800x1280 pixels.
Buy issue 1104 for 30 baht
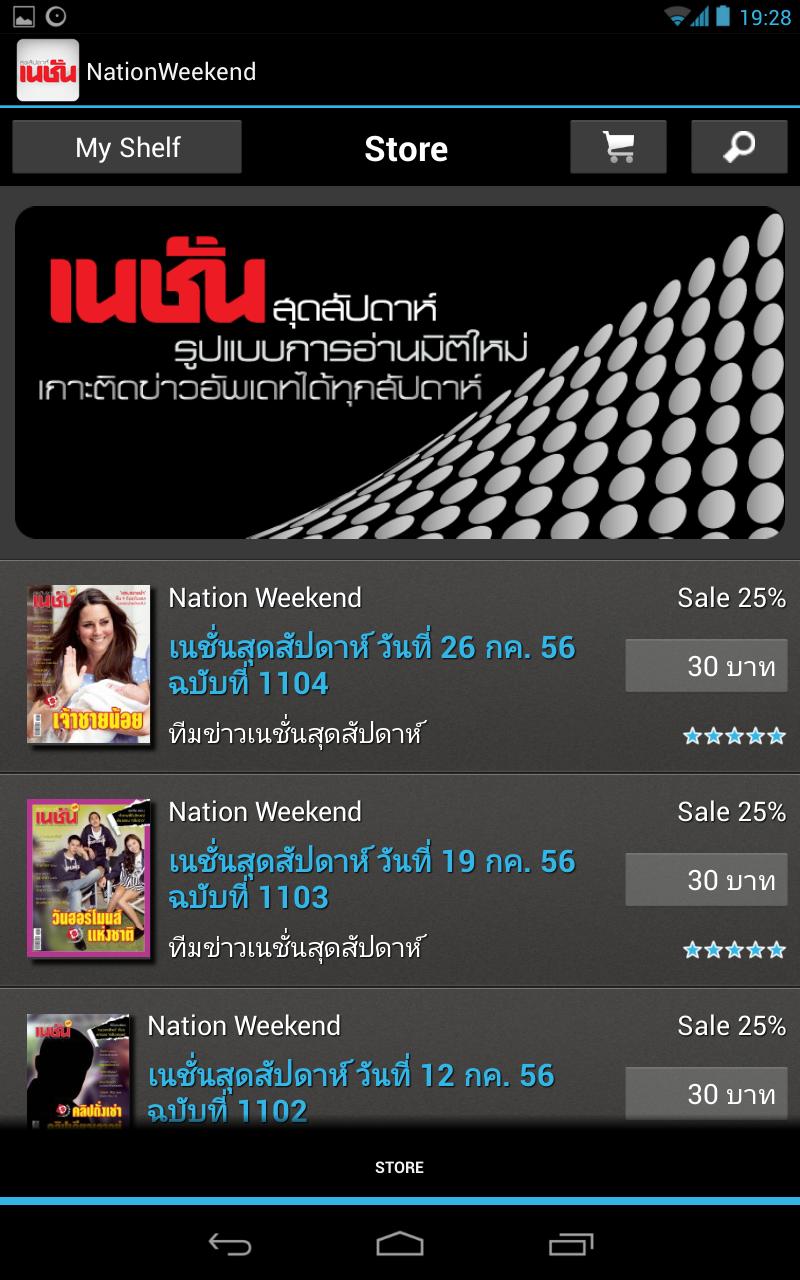(706, 665)
